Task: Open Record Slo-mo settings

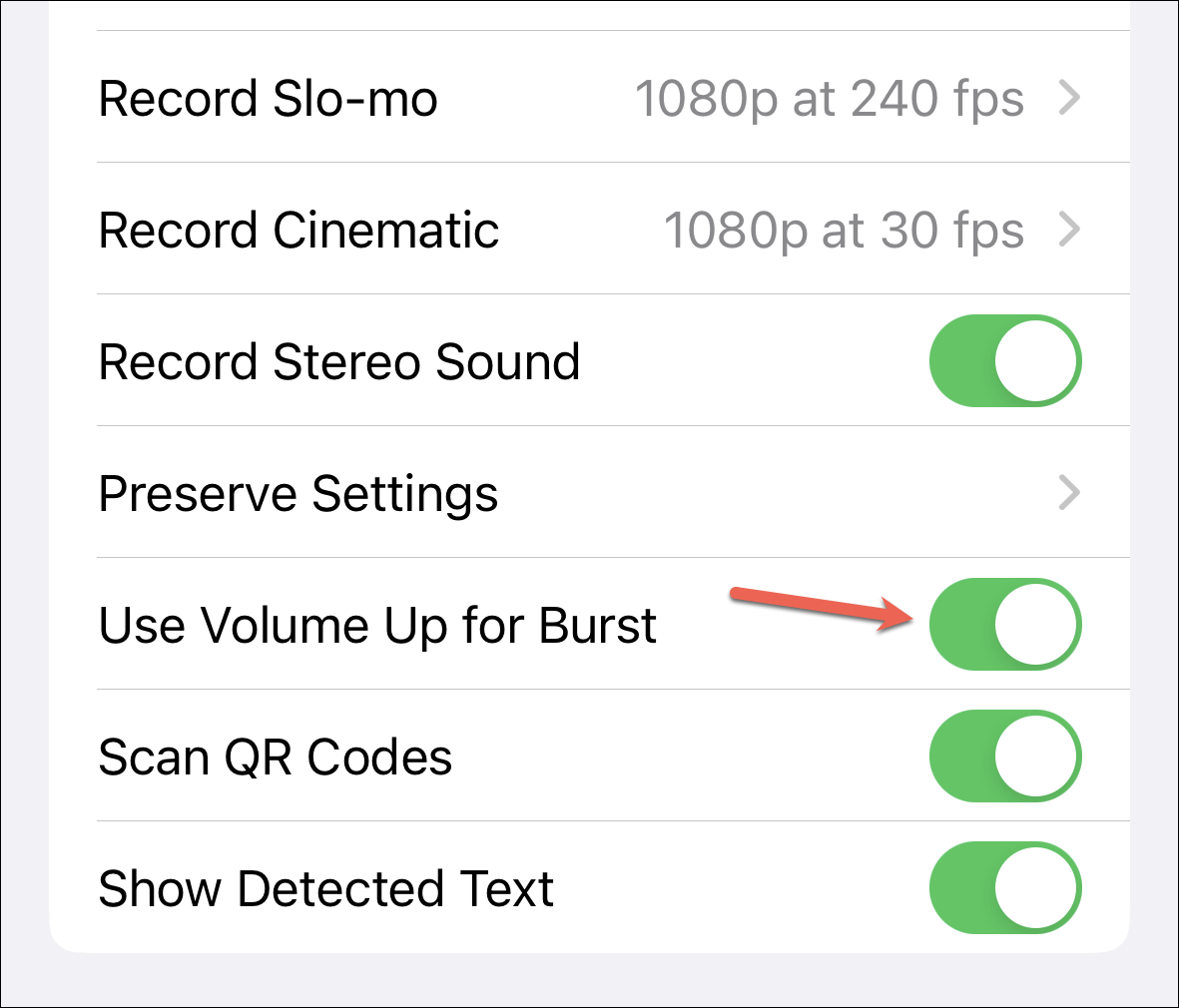Action: pyautogui.click(x=589, y=99)
